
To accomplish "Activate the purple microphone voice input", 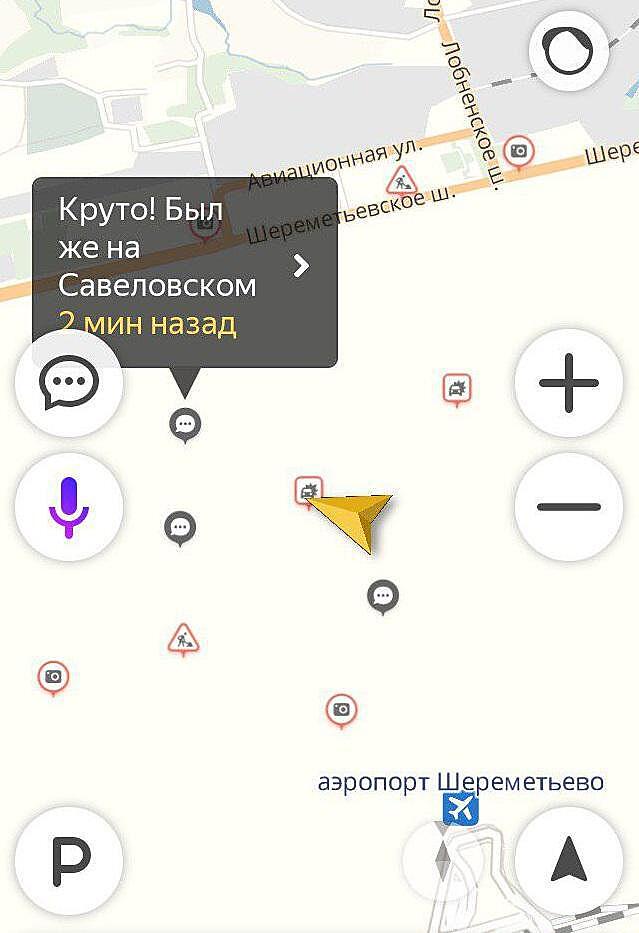I will (x=69, y=507).
